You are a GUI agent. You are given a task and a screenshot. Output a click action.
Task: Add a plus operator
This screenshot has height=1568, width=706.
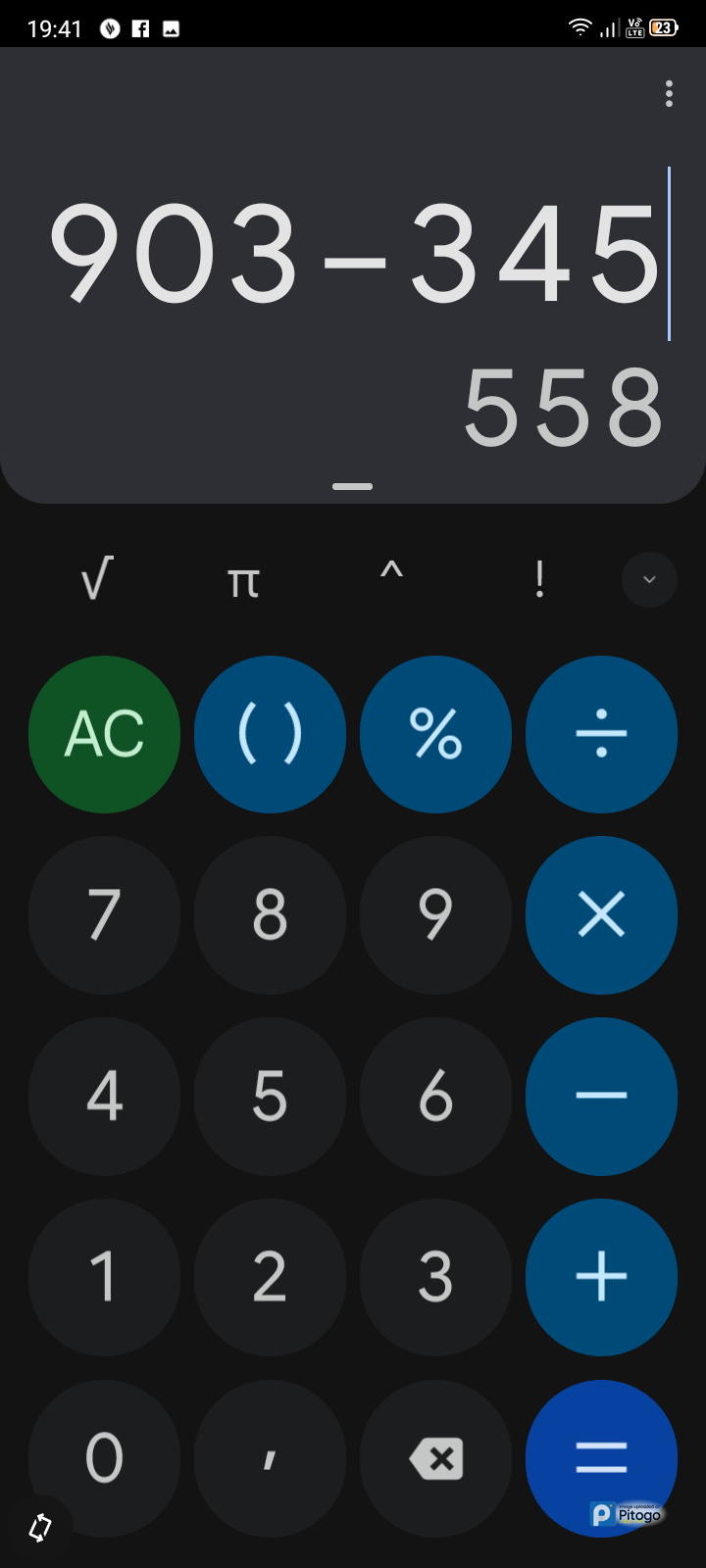pyautogui.click(x=601, y=1277)
